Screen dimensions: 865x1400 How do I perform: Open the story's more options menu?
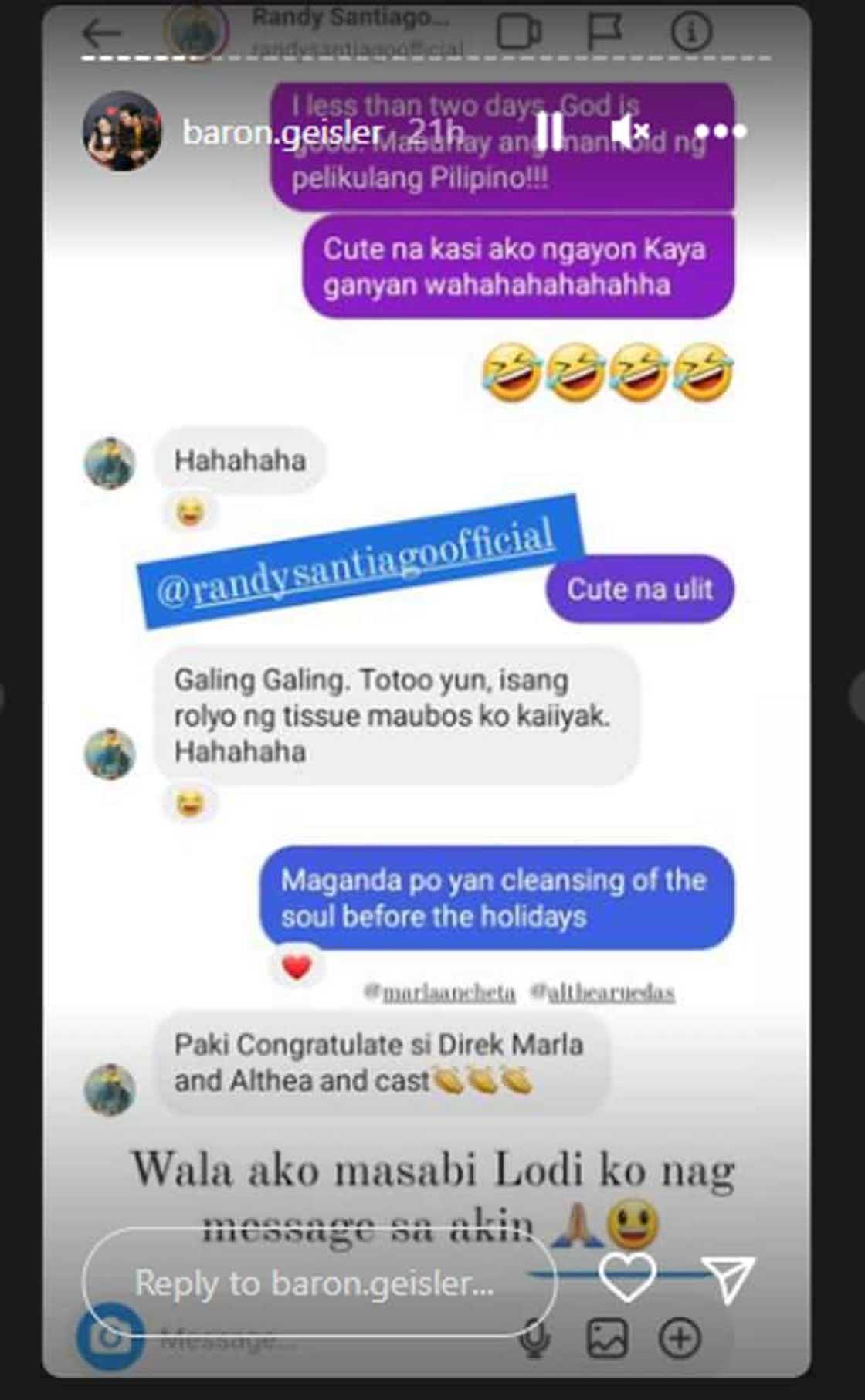(x=720, y=132)
